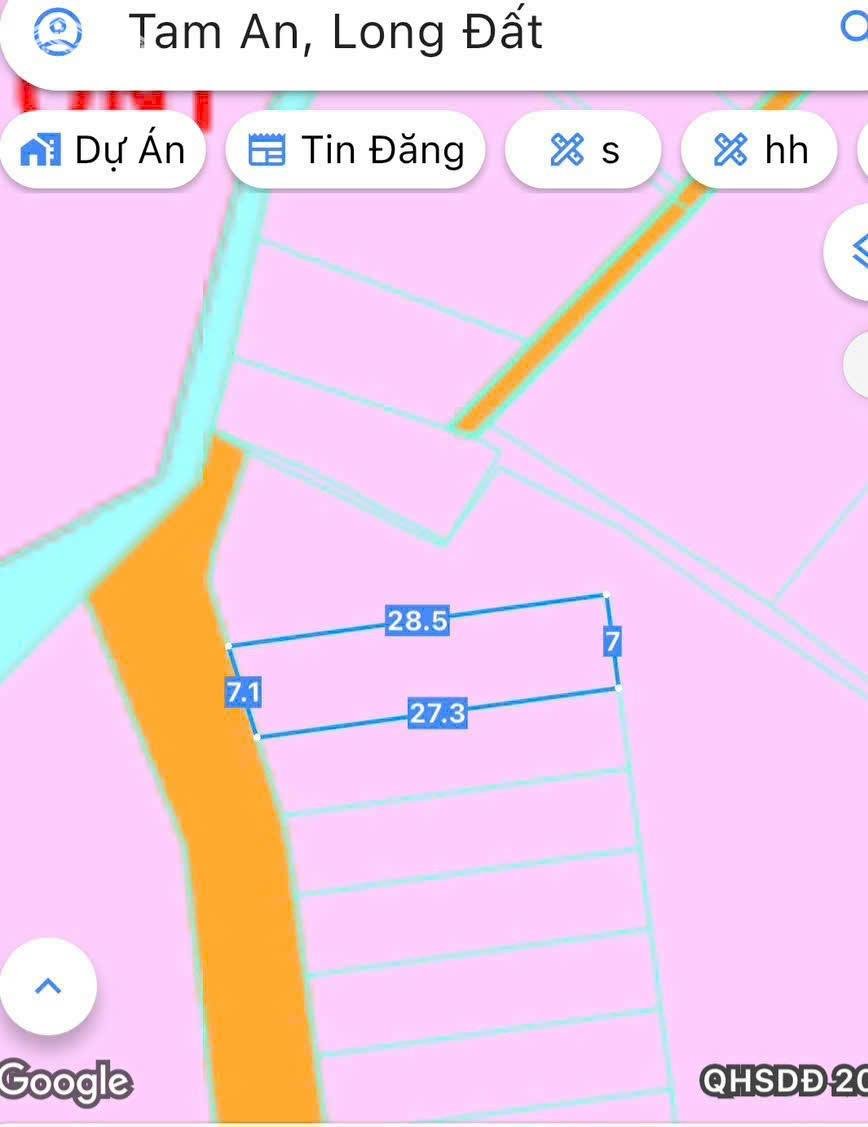Expand the truncated chip at the far right
Viewport: 868px width, 1127px height.
pyautogui.click(x=861, y=148)
